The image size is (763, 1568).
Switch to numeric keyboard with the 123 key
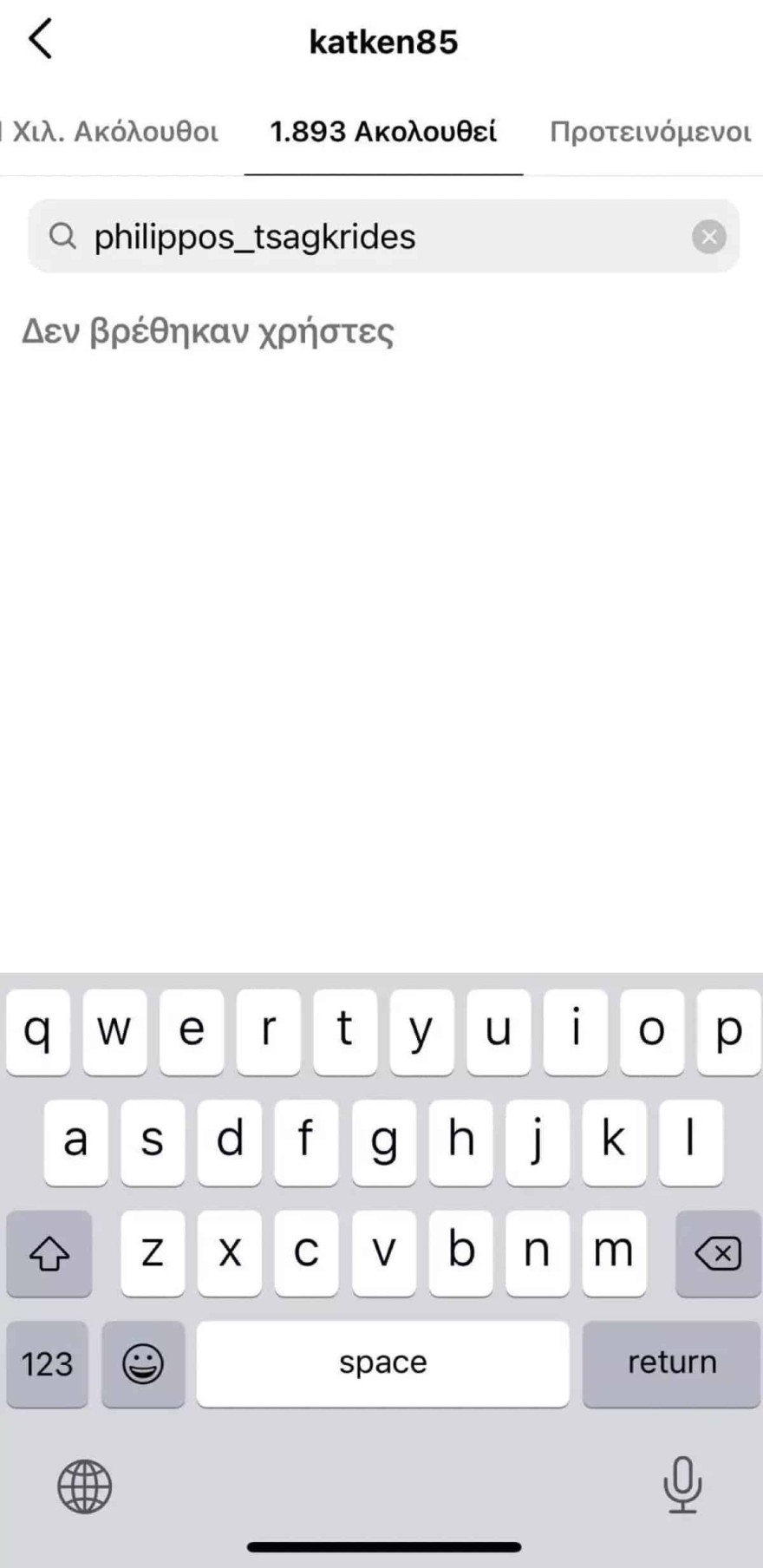pos(47,1363)
